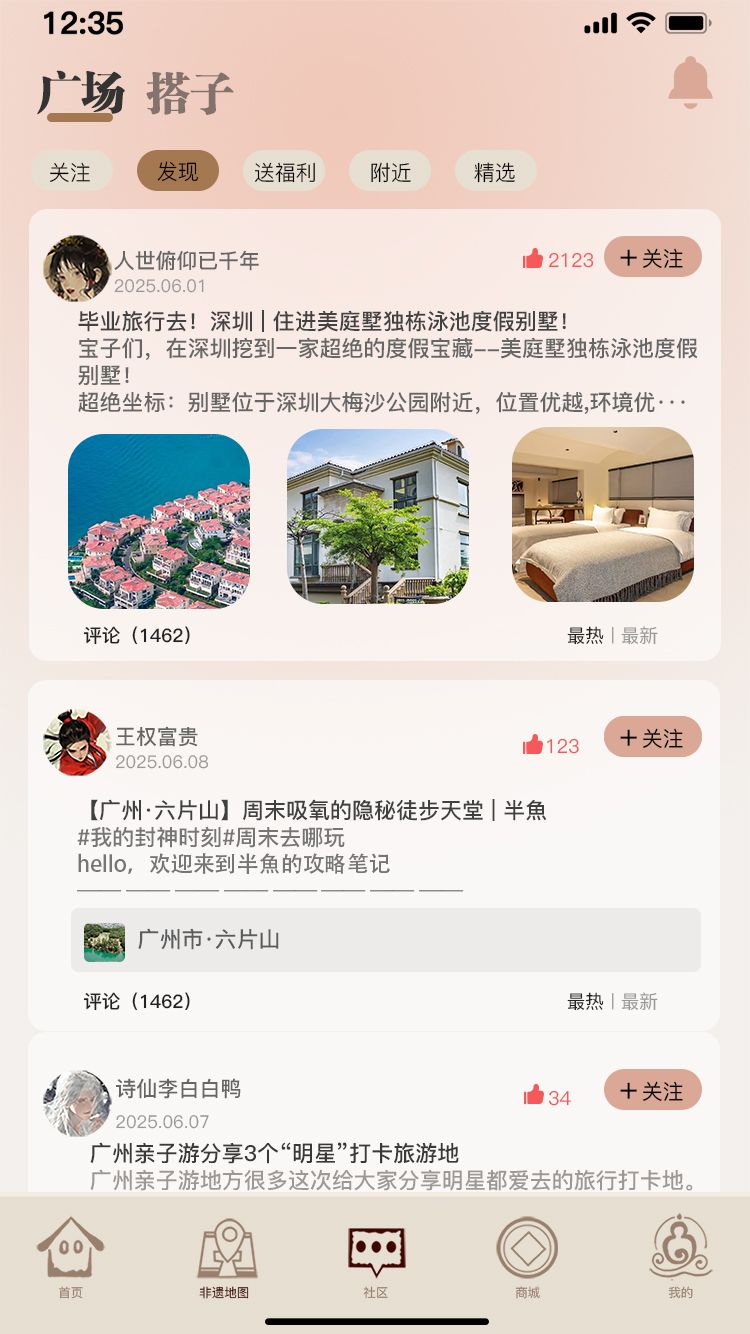Select the 关注 filter chip
This screenshot has width=750, height=1334.
[x=70, y=172]
